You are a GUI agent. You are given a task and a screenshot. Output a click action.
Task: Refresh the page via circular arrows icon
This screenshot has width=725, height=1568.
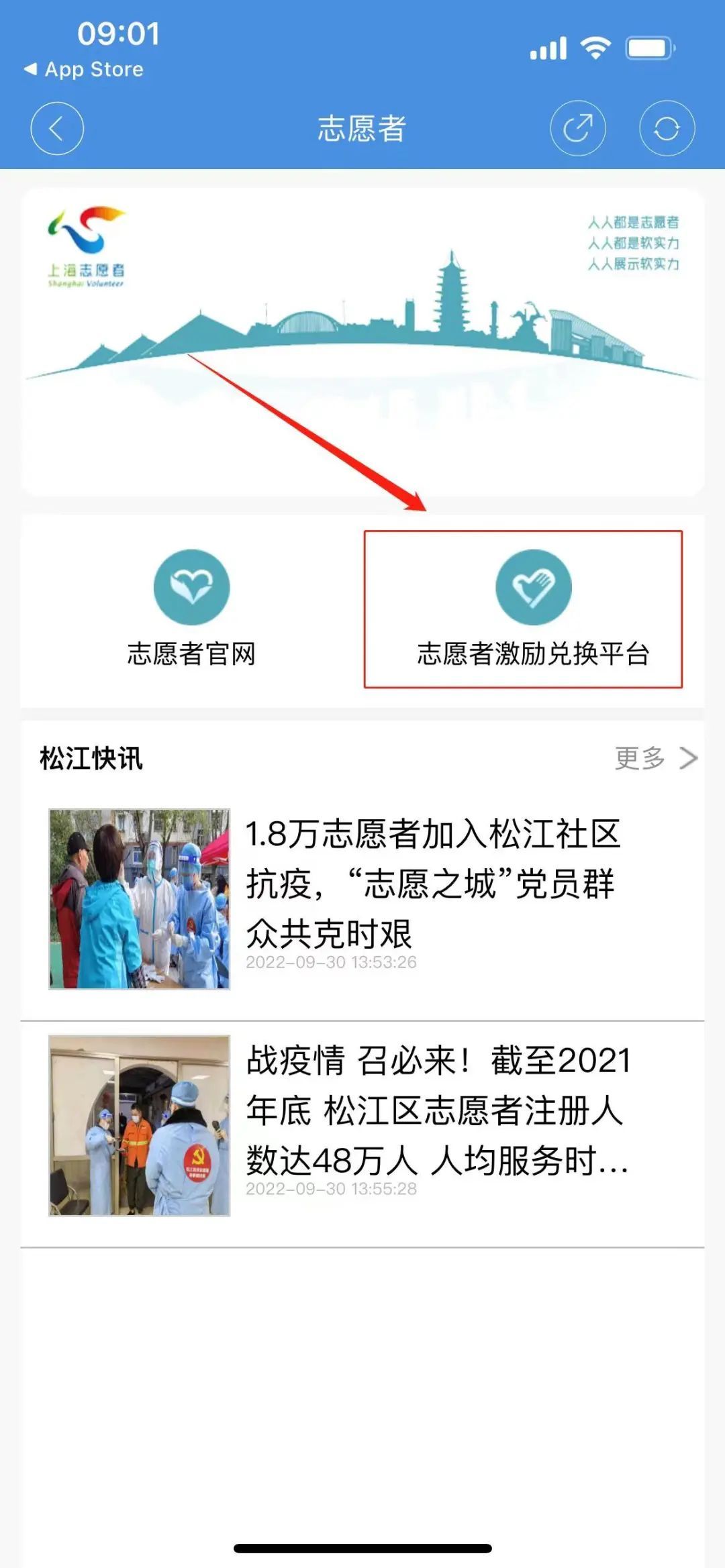click(x=666, y=128)
